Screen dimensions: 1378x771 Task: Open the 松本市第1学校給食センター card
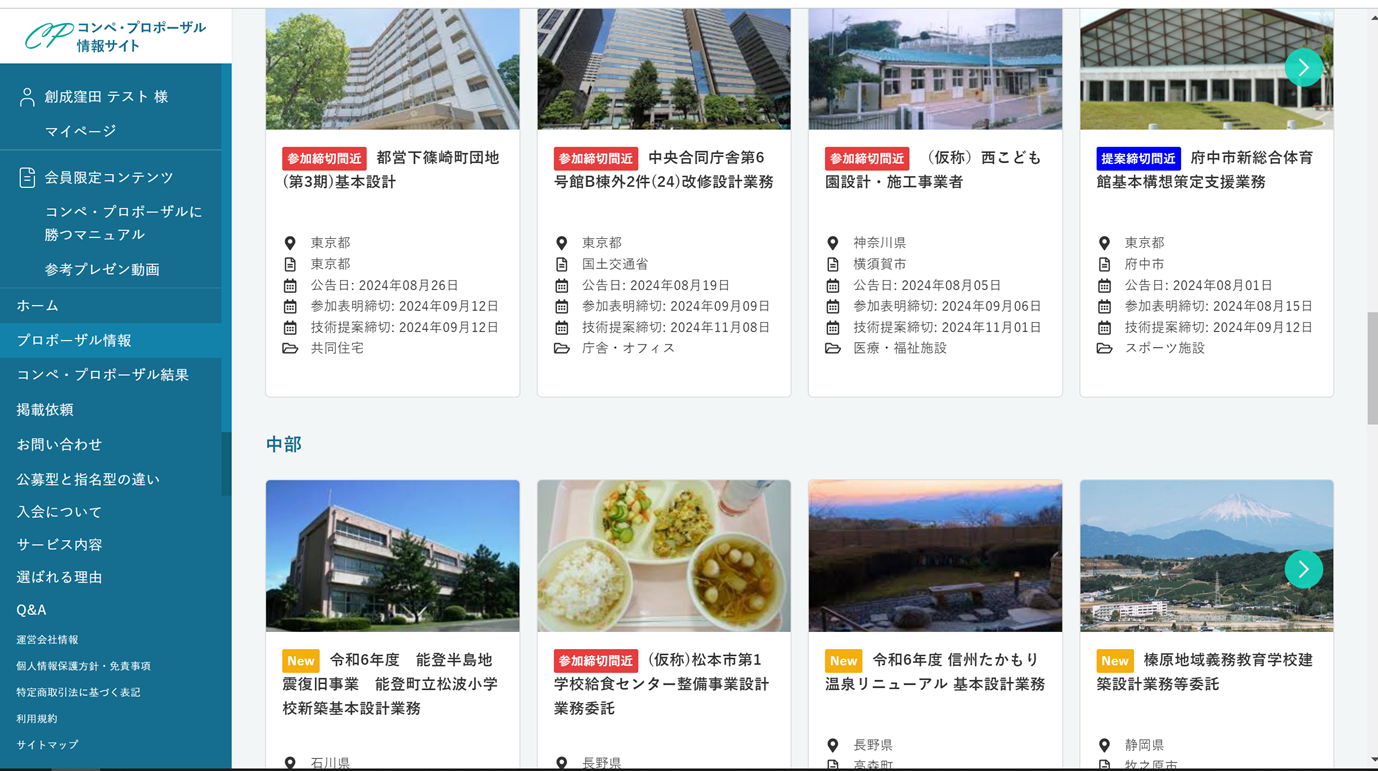click(x=664, y=684)
